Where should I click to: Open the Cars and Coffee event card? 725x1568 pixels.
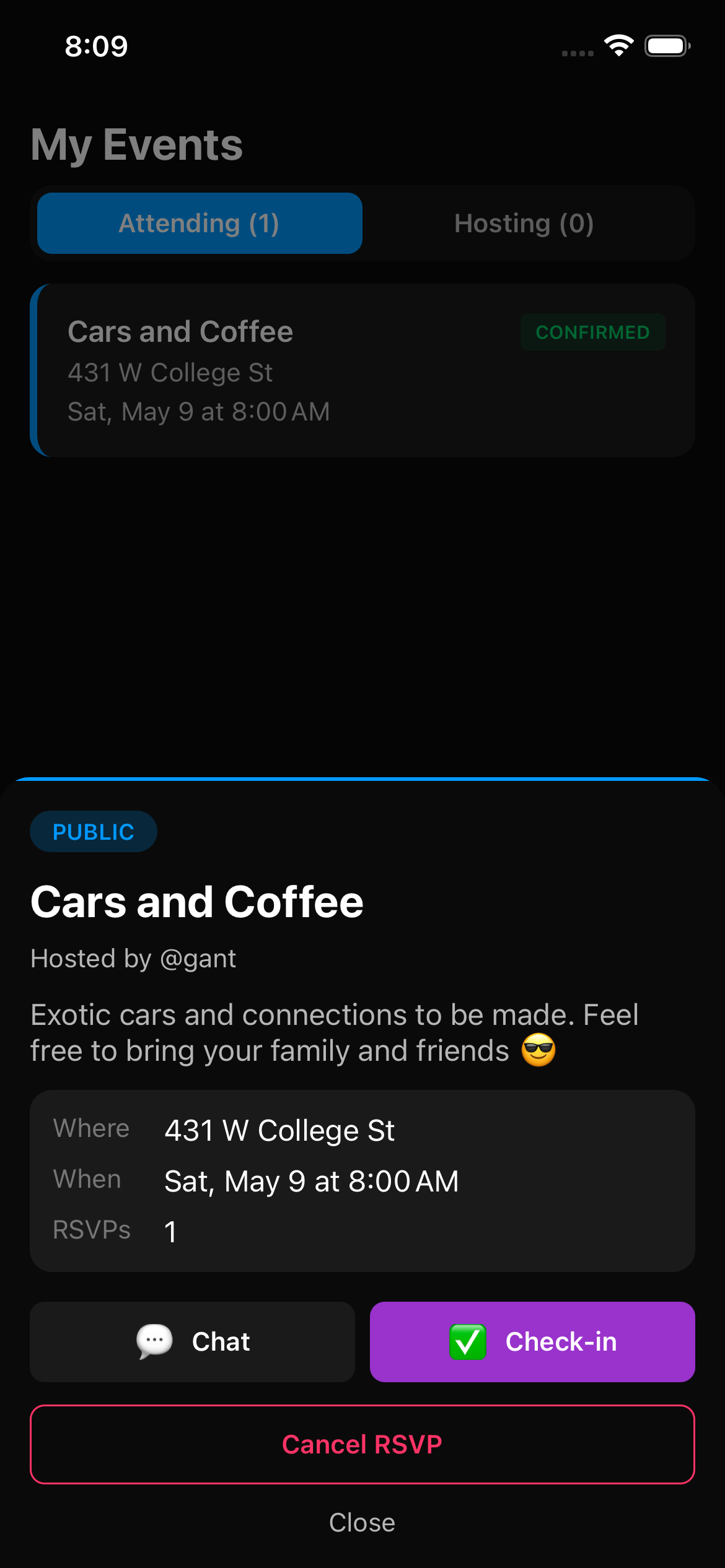[x=362, y=370]
